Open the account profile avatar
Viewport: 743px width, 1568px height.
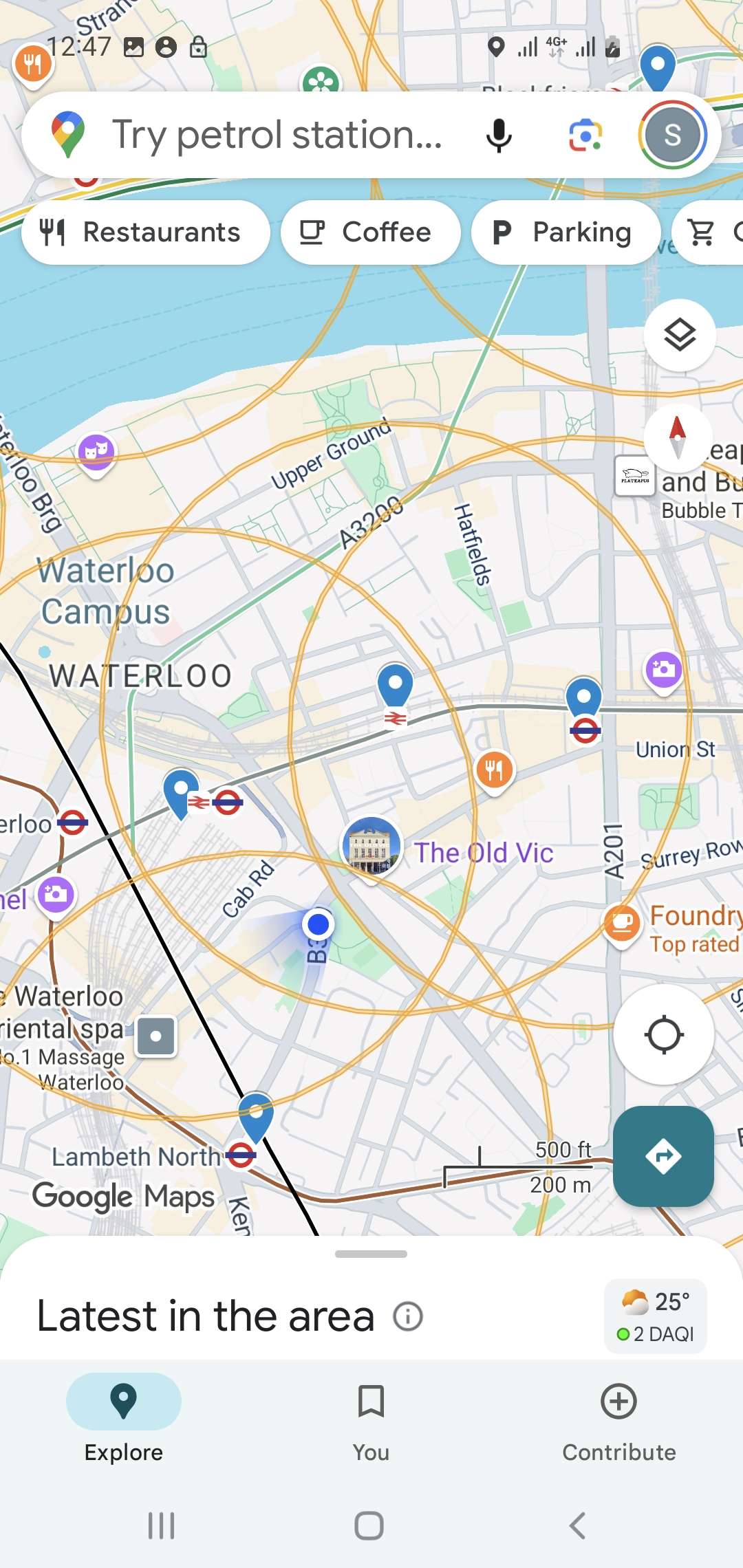(673, 135)
